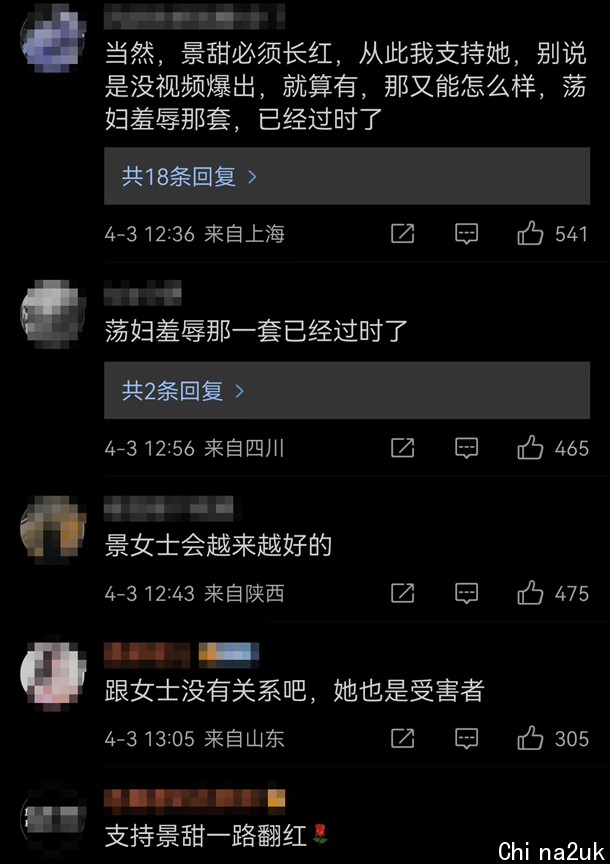
Task: Like the comment from 四川
Action: click(x=530, y=448)
